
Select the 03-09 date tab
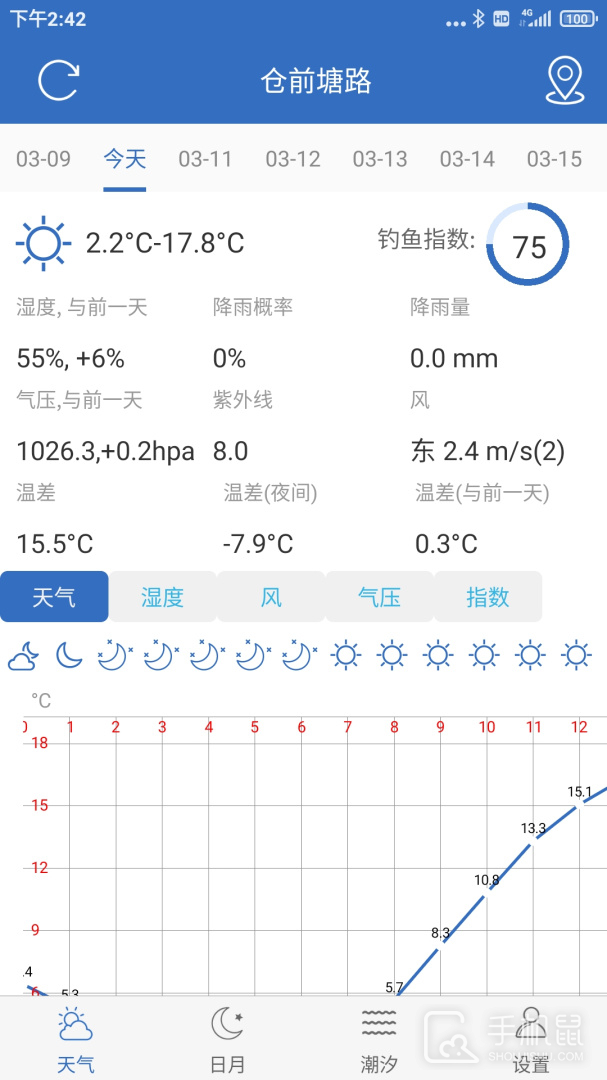[43, 159]
